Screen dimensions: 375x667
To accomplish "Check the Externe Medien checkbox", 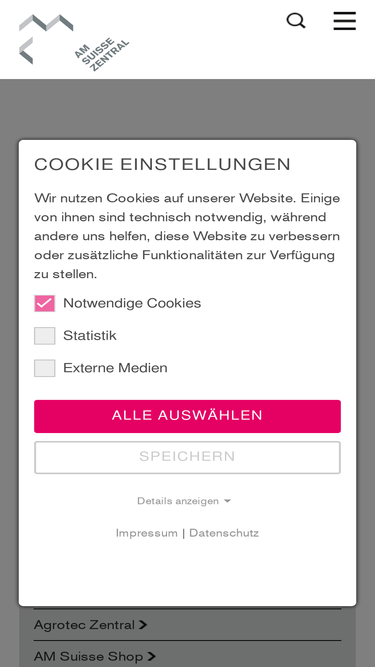I will (45, 368).
